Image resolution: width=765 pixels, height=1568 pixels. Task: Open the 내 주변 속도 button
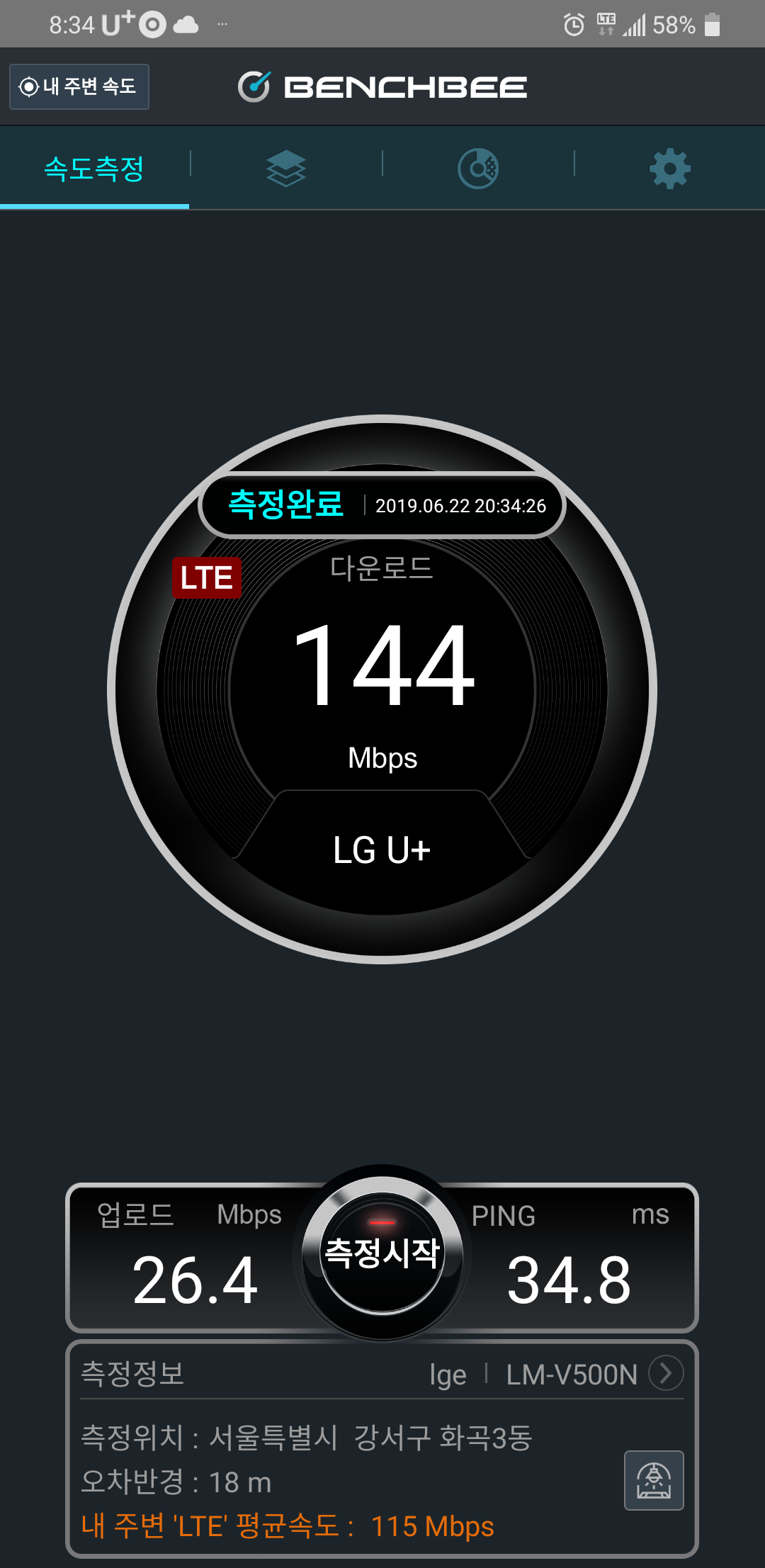(x=79, y=86)
